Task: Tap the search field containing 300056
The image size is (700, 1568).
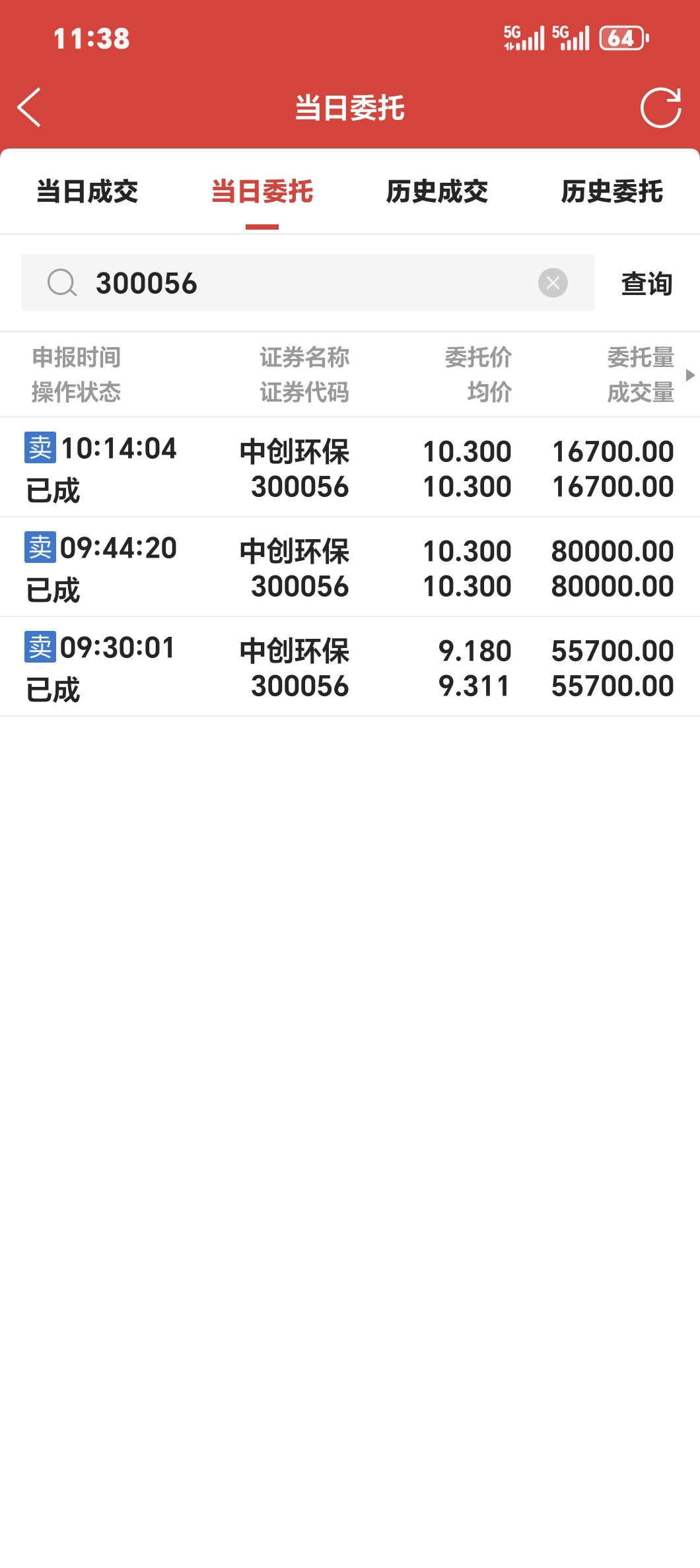Action: (x=308, y=283)
